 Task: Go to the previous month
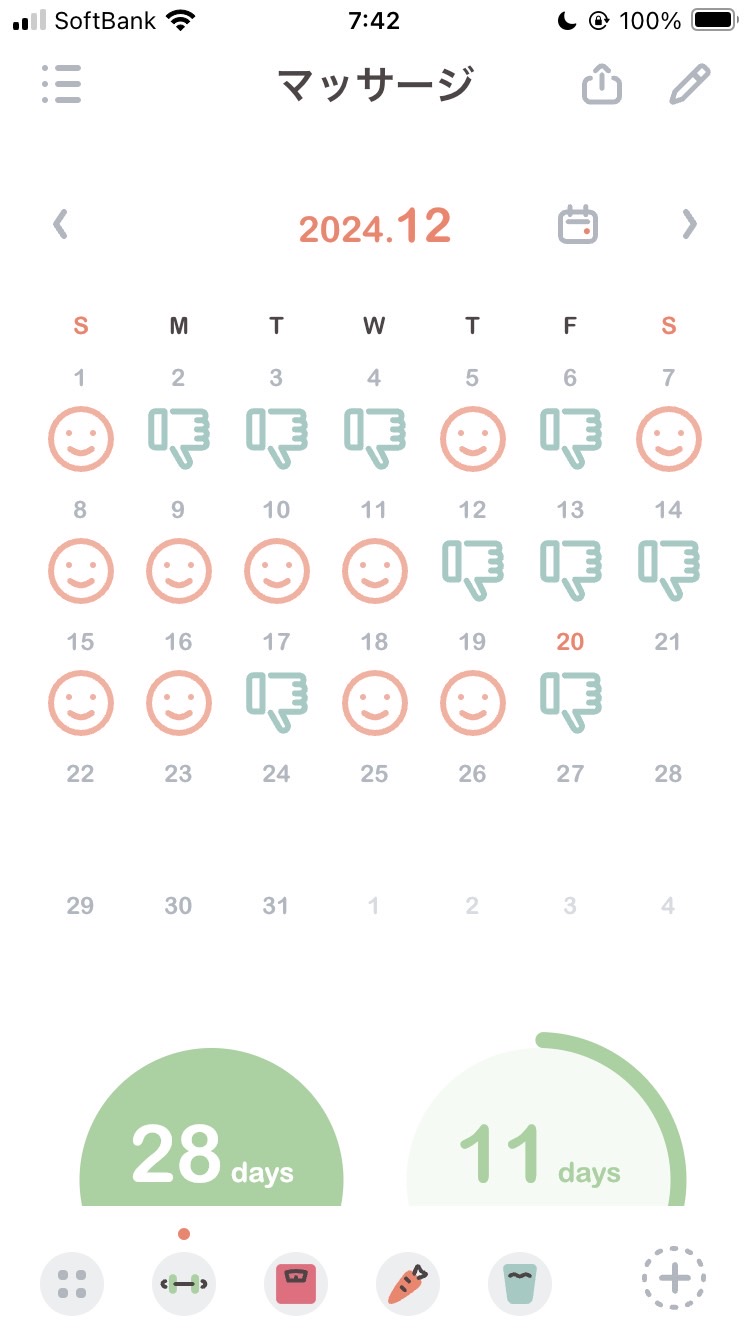tap(61, 224)
